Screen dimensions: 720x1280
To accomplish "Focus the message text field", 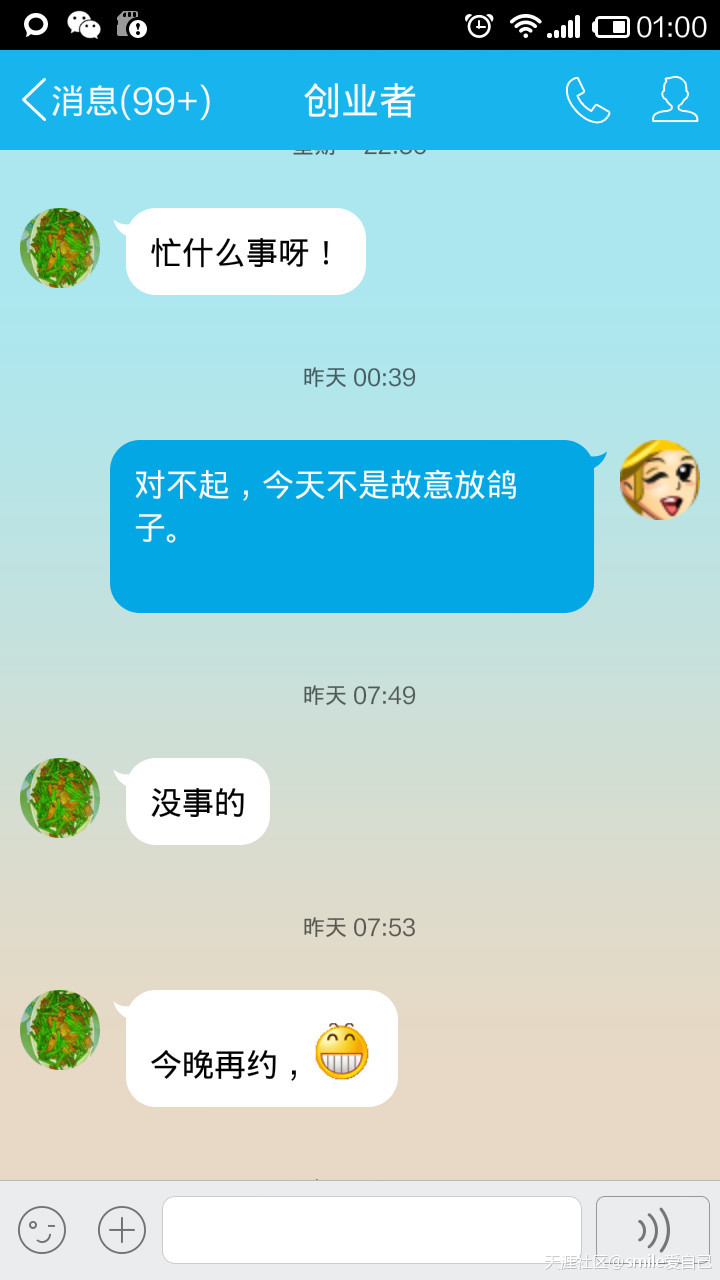I will [372, 1229].
